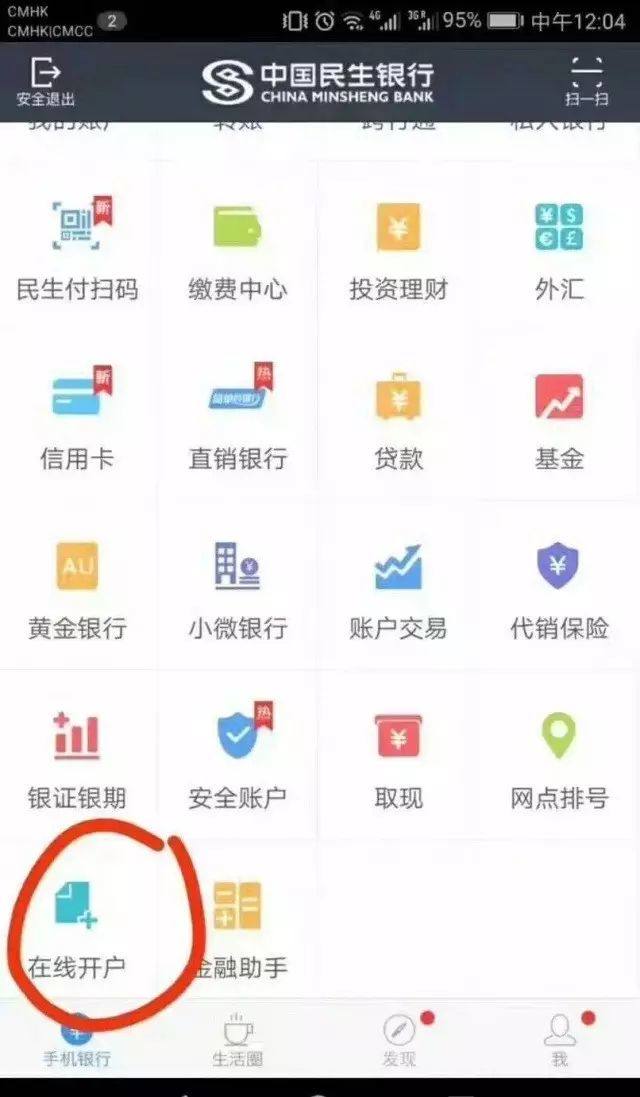Open 取现 cash withdrawal
The height and width of the screenshot is (1097, 640).
point(398,757)
